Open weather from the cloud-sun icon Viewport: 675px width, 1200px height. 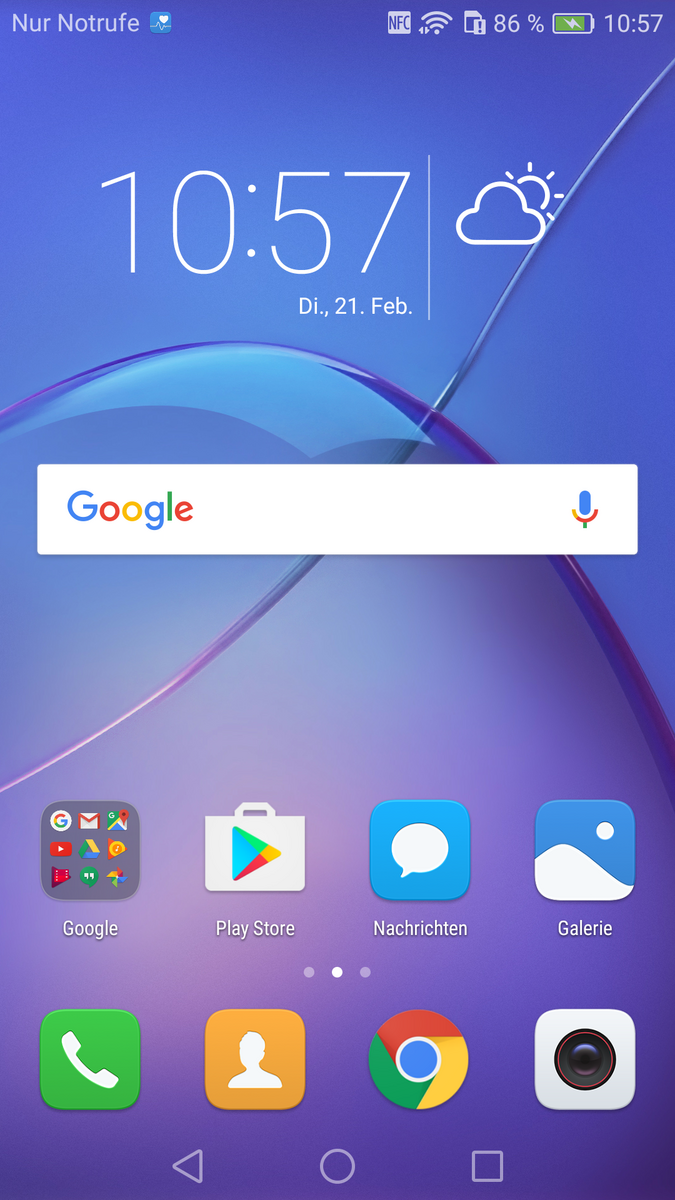pyautogui.click(x=508, y=207)
